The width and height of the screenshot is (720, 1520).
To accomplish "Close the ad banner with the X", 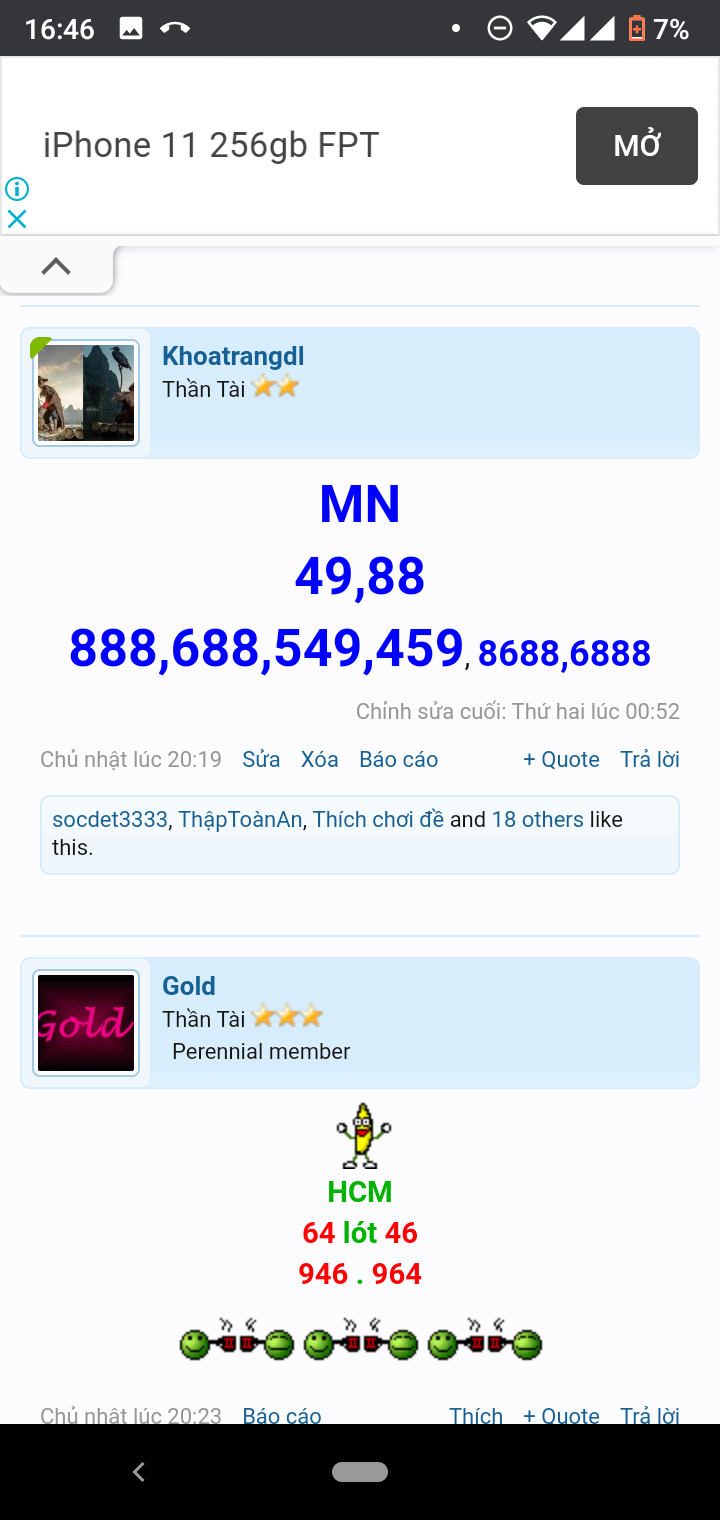I will (x=17, y=219).
